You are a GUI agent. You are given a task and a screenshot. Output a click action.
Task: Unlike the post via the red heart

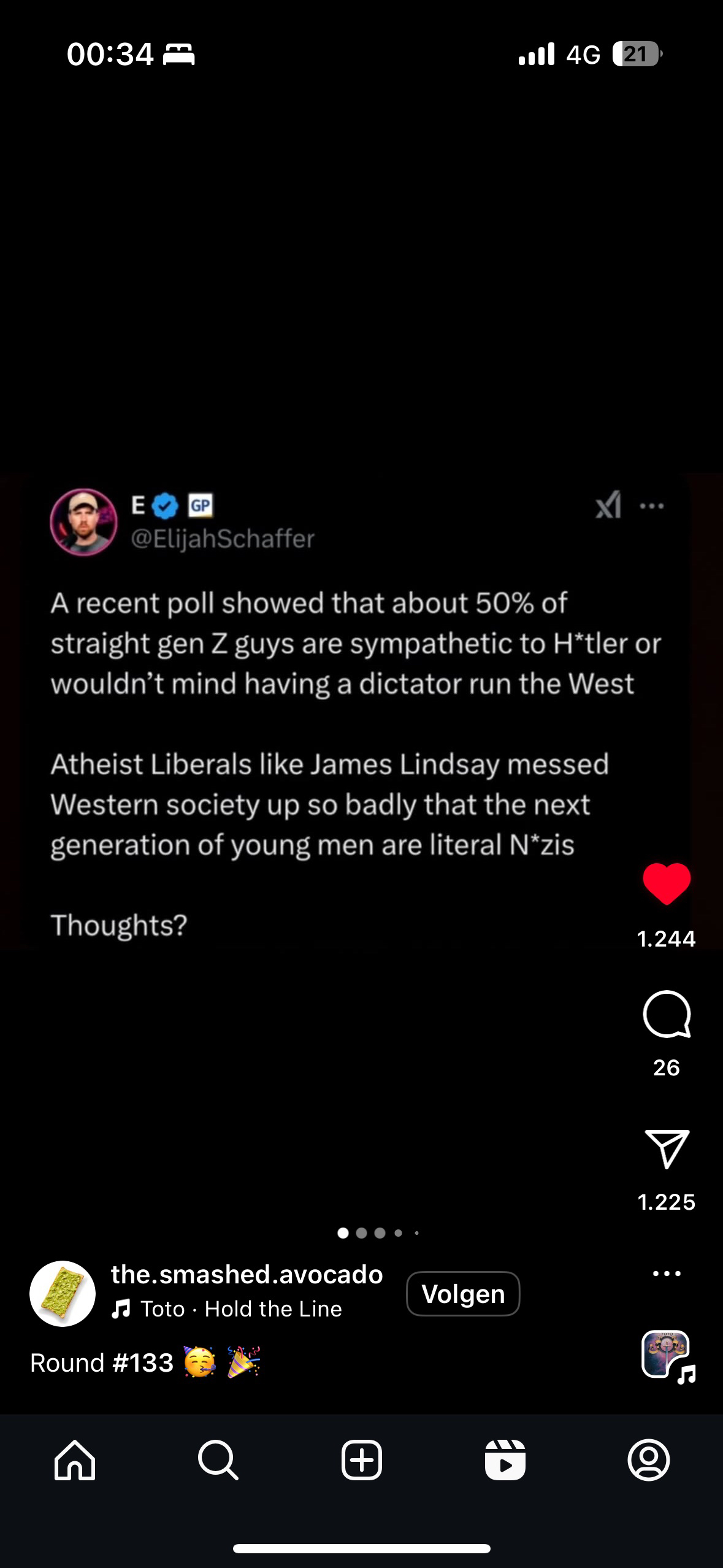pyautogui.click(x=667, y=883)
